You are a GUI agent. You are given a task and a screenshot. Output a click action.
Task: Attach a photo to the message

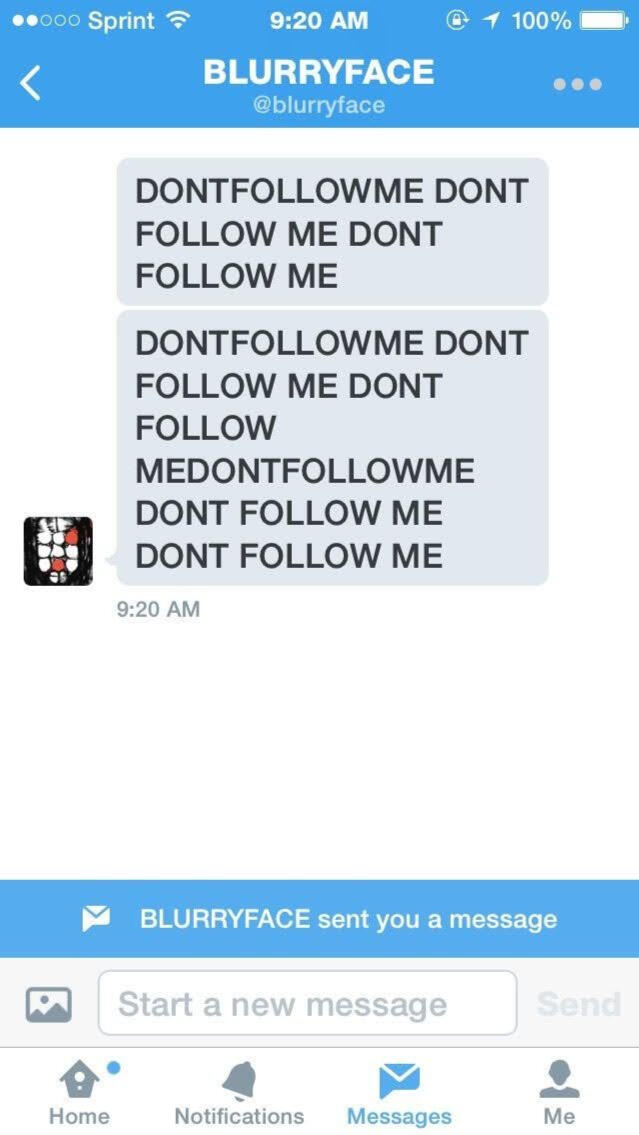(49, 1003)
